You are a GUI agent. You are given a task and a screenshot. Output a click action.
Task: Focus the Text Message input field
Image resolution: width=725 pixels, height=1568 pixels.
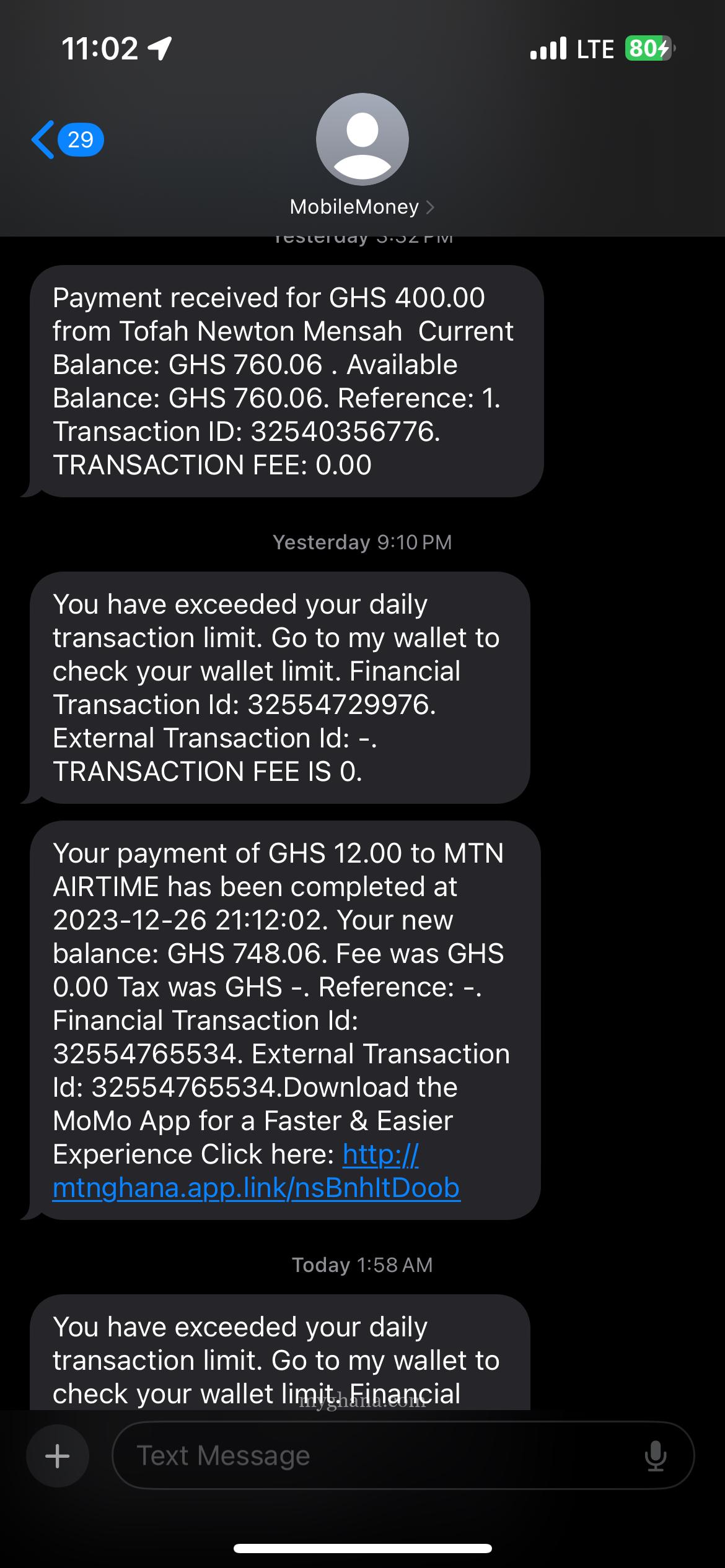[372, 1455]
